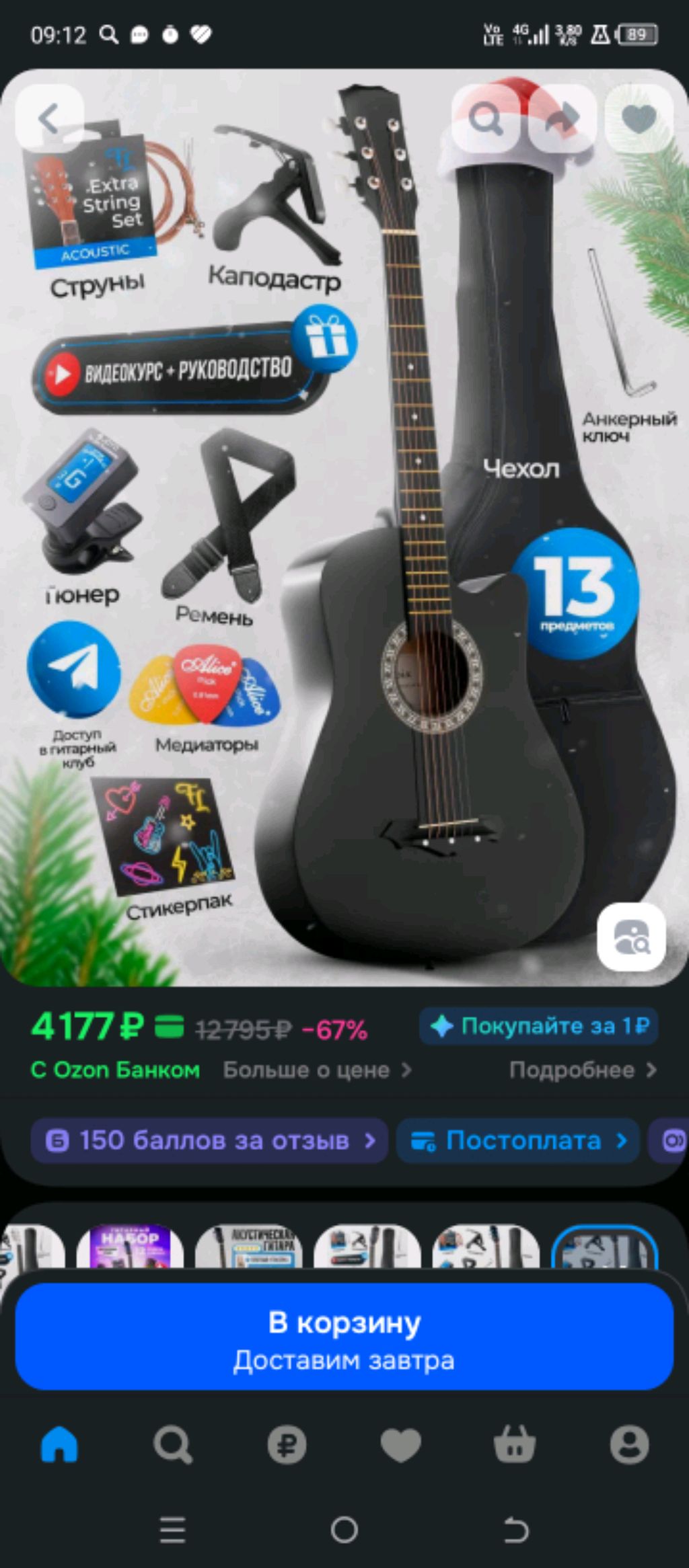Screen dimensions: 689x1568
Task: Open "150 баллов за отзыв" chip
Action: point(209,1140)
